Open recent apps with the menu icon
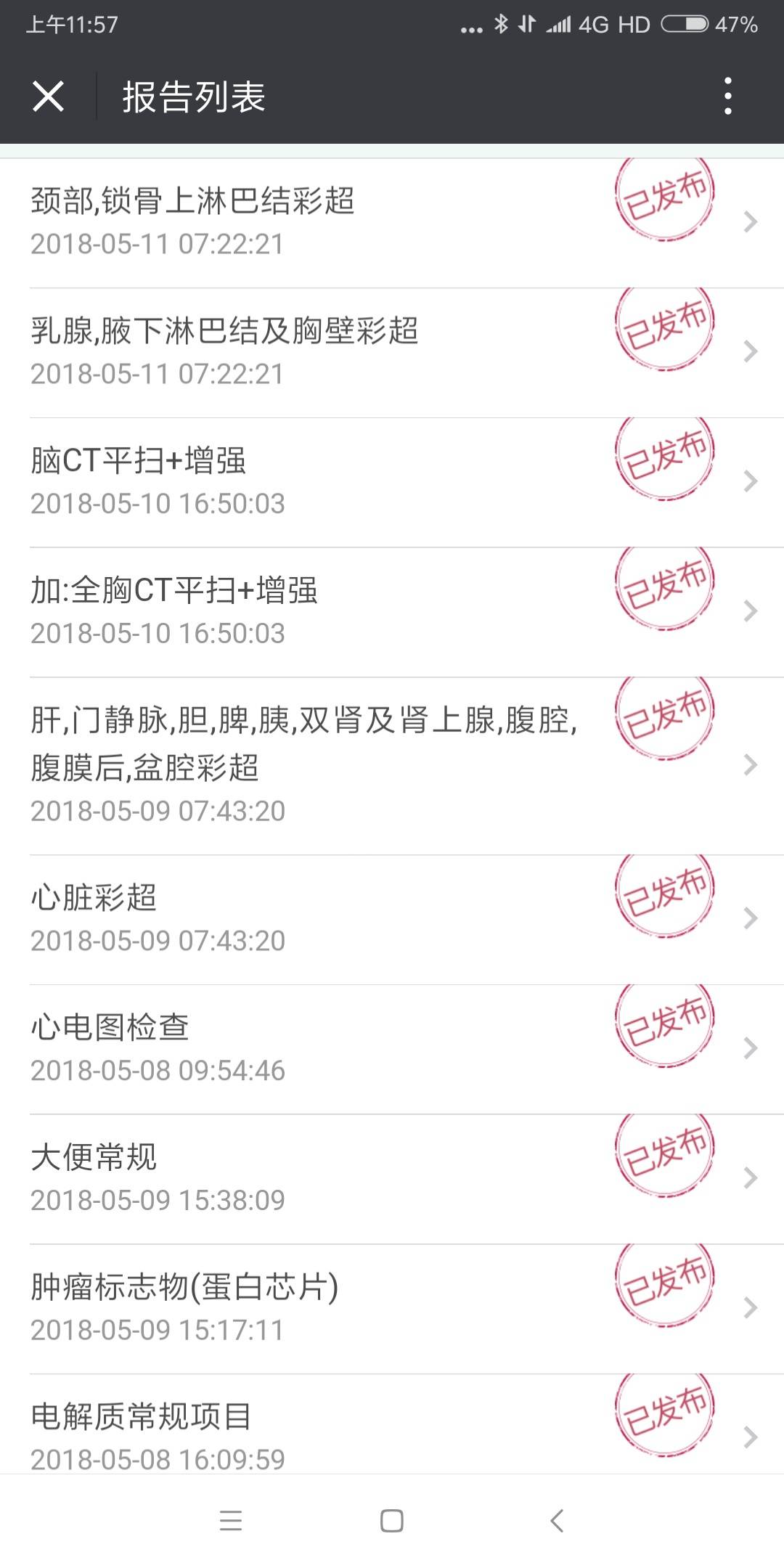 click(x=232, y=1519)
